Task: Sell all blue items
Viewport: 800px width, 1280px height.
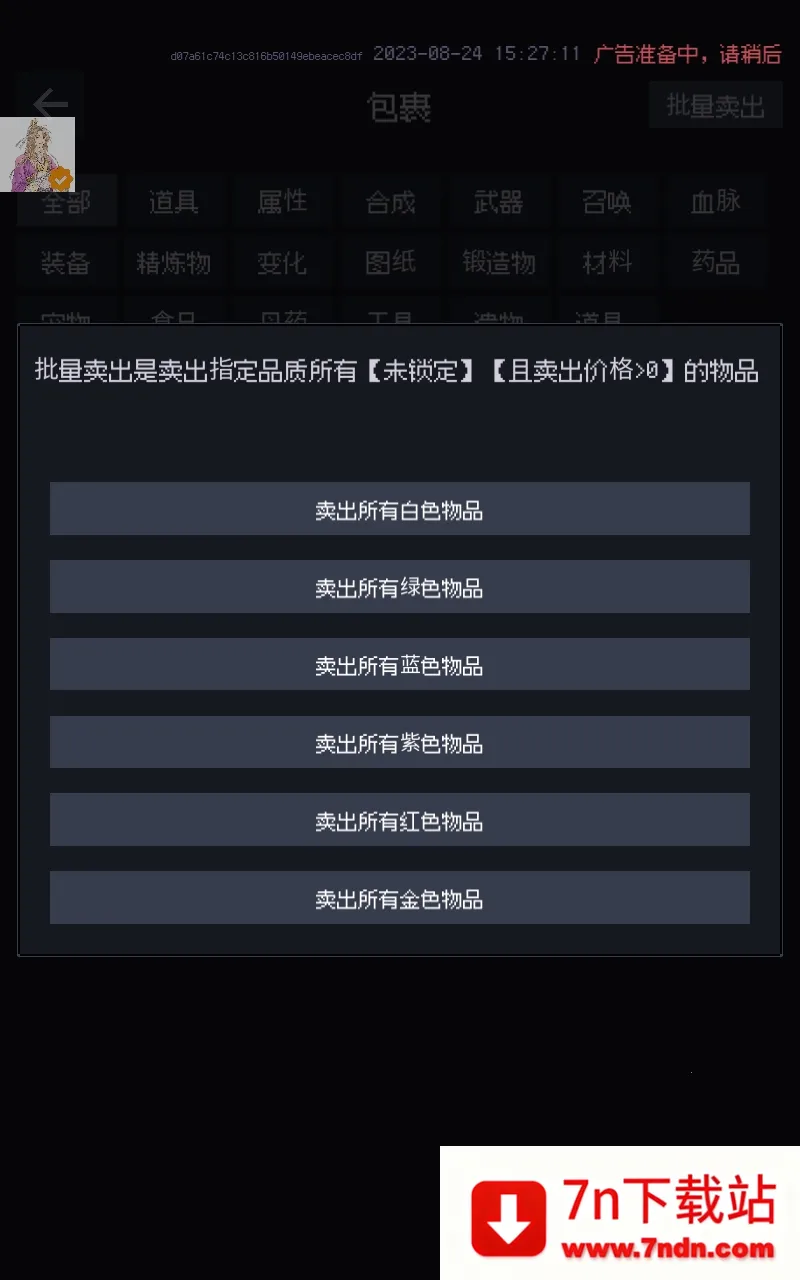Action: [399, 665]
